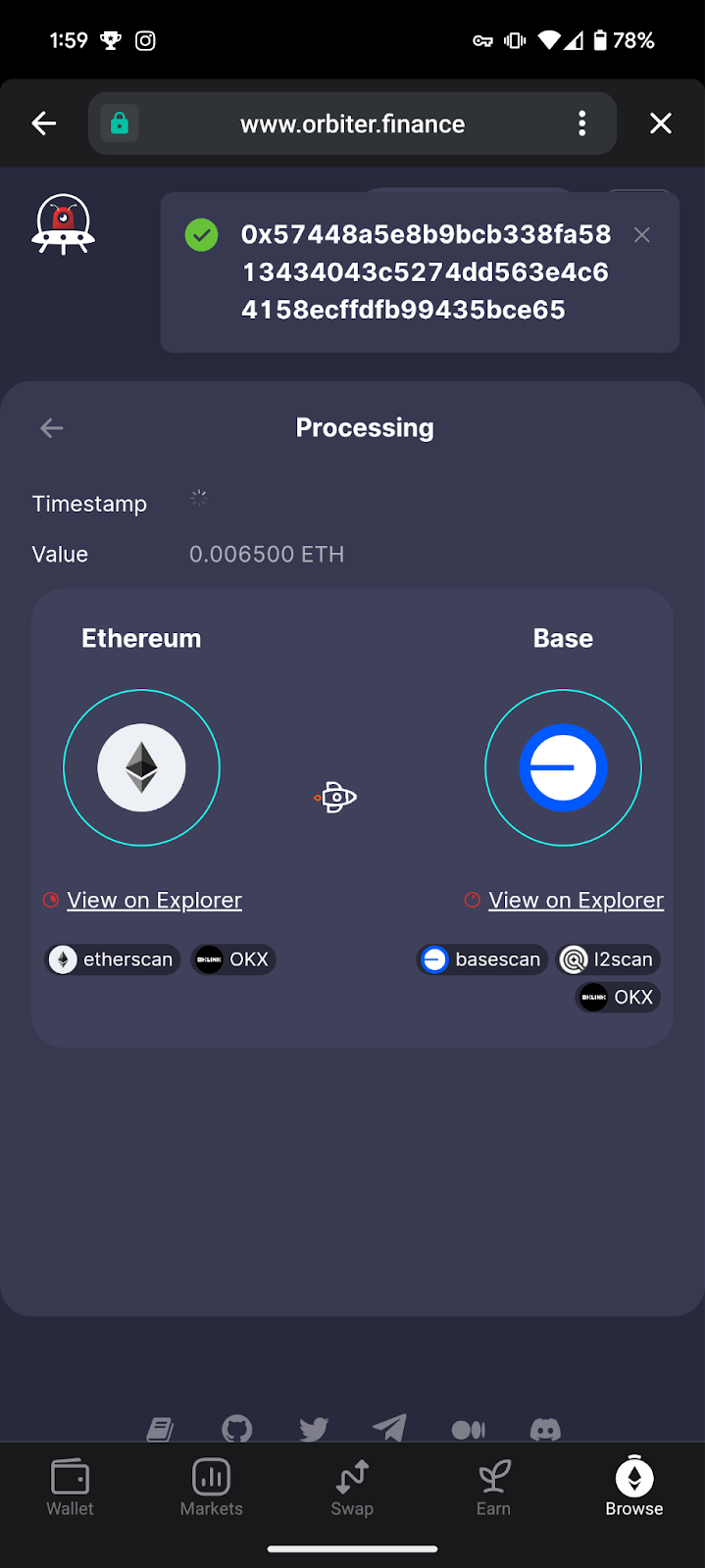
Task: Switch to the Swap tab
Action: point(352,1488)
